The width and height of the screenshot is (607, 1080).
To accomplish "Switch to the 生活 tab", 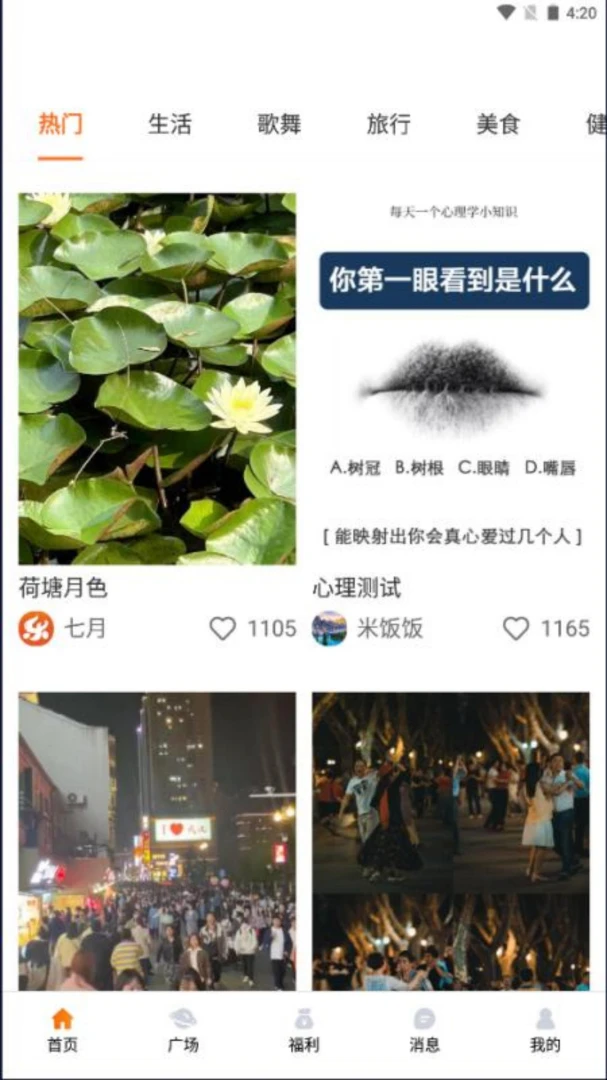I will click(169, 125).
